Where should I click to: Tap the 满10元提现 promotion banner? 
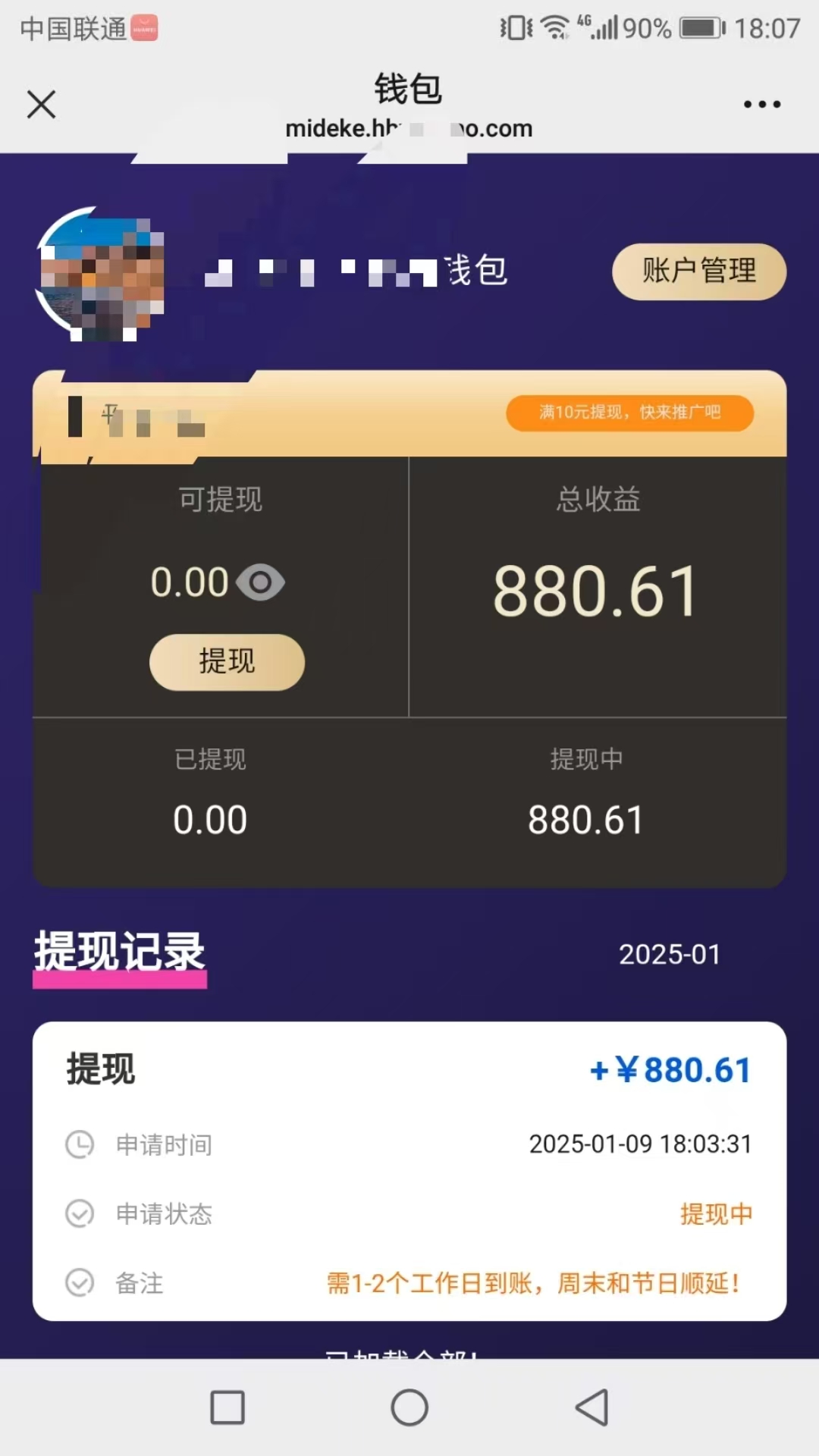629,413
